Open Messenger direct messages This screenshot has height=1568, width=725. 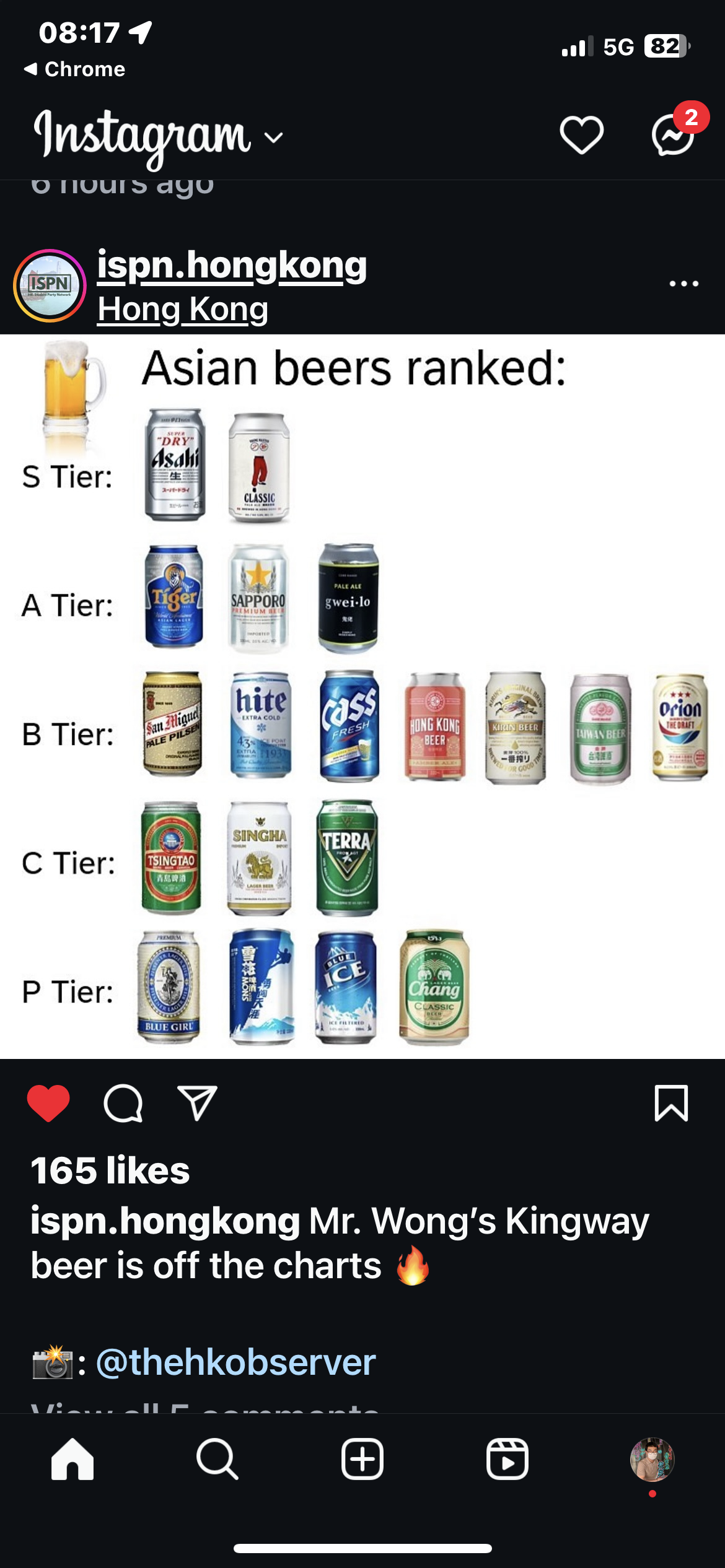tap(673, 135)
